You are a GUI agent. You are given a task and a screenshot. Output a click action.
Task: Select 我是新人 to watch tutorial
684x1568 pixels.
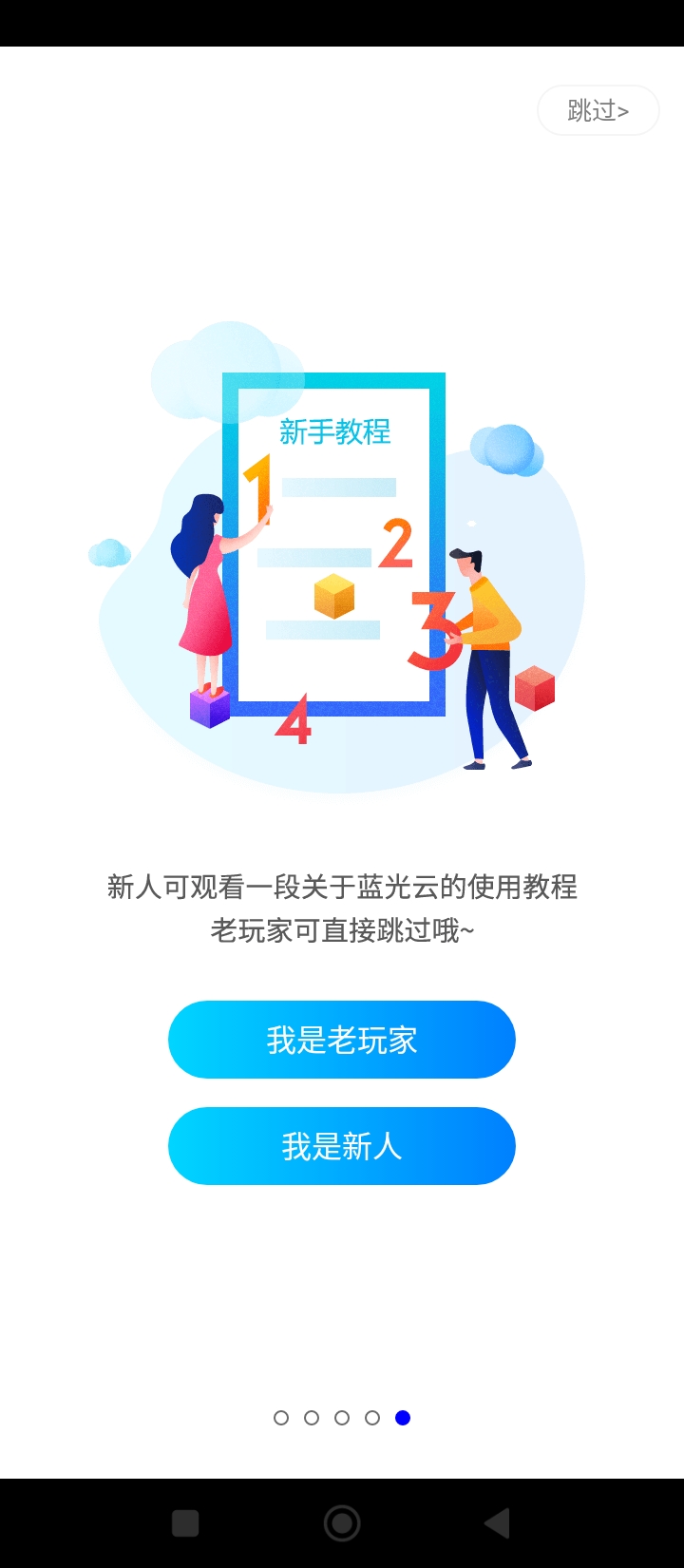pos(341,1146)
